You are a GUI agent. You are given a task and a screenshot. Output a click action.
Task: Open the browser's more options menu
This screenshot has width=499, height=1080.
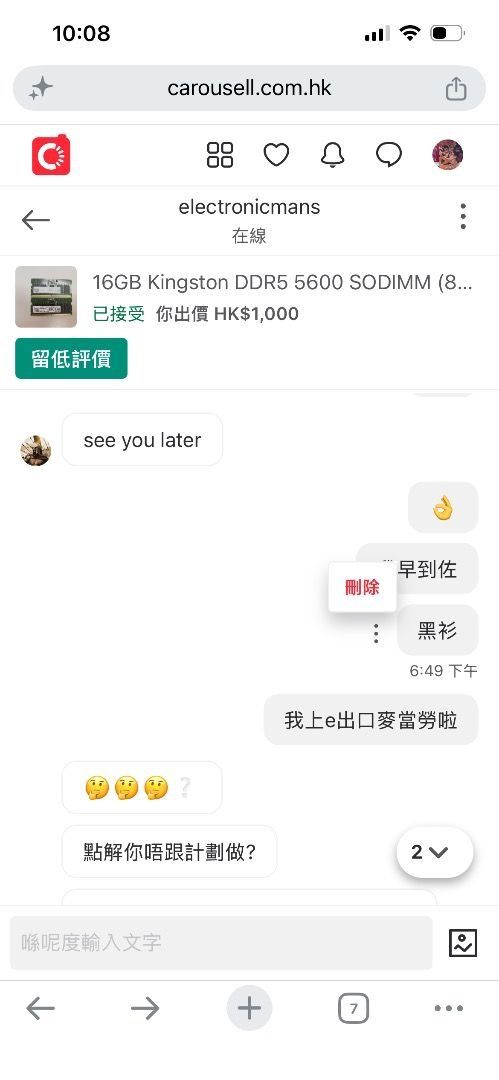click(x=449, y=1008)
